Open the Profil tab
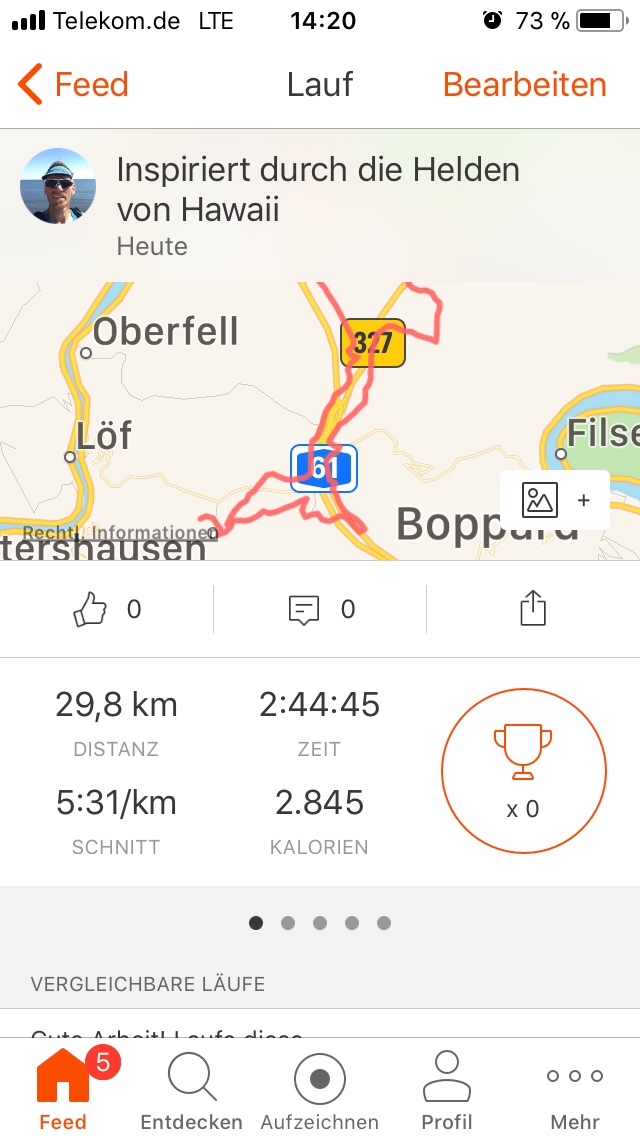The width and height of the screenshot is (640, 1136). pyautogui.click(x=447, y=1090)
